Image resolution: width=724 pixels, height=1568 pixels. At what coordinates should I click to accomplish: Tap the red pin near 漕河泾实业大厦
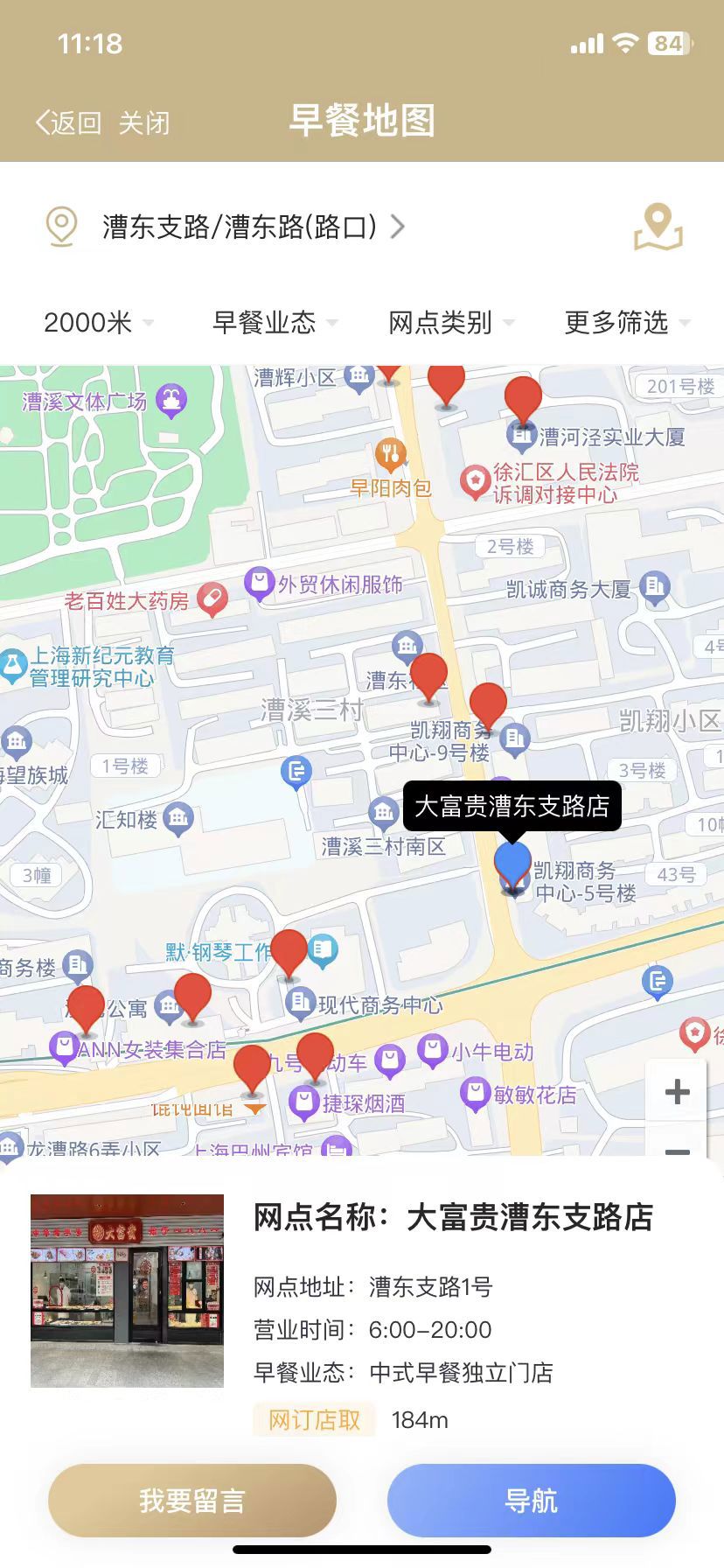pos(523,402)
